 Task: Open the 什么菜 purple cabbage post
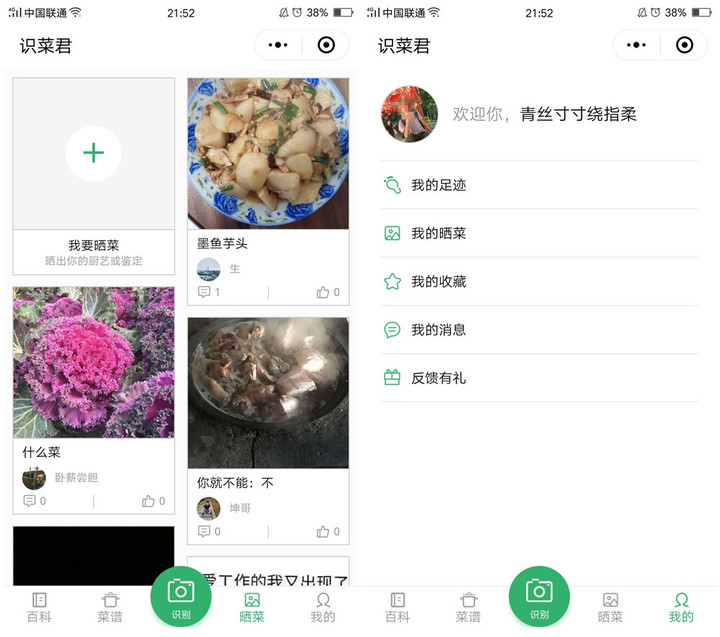pyautogui.click(x=93, y=362)
